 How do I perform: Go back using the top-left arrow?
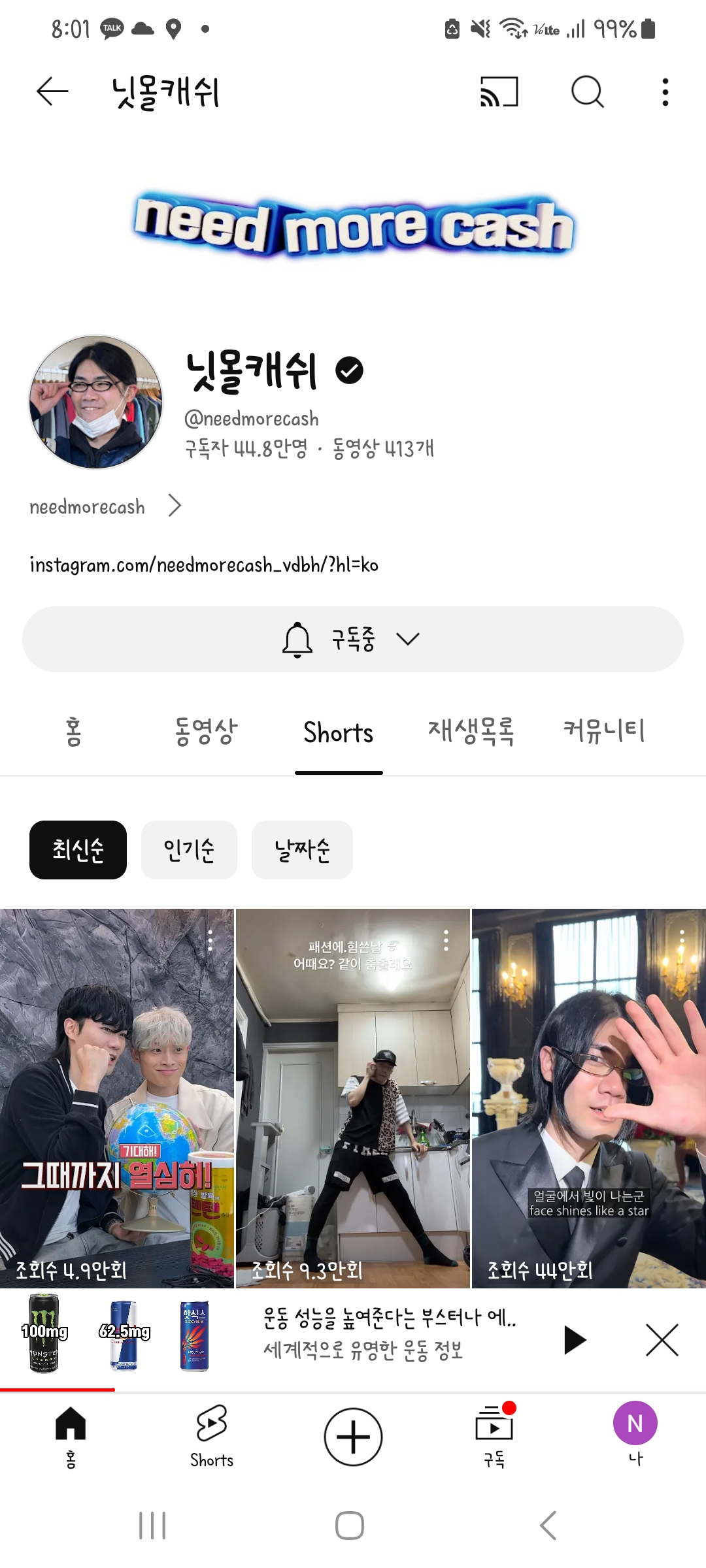(x=52, y=91)
